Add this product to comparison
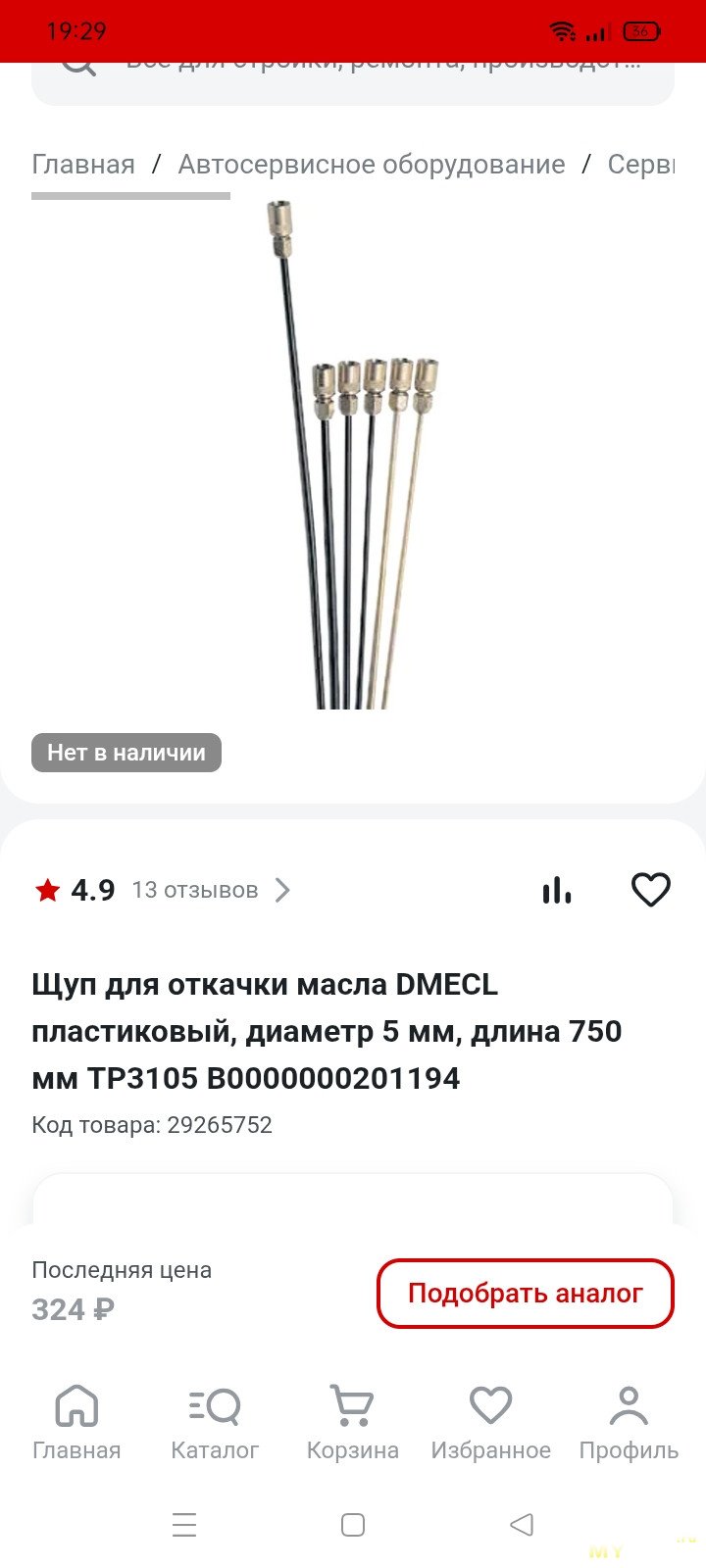The width and height of the screenshot is (706, 1568). 556,890
